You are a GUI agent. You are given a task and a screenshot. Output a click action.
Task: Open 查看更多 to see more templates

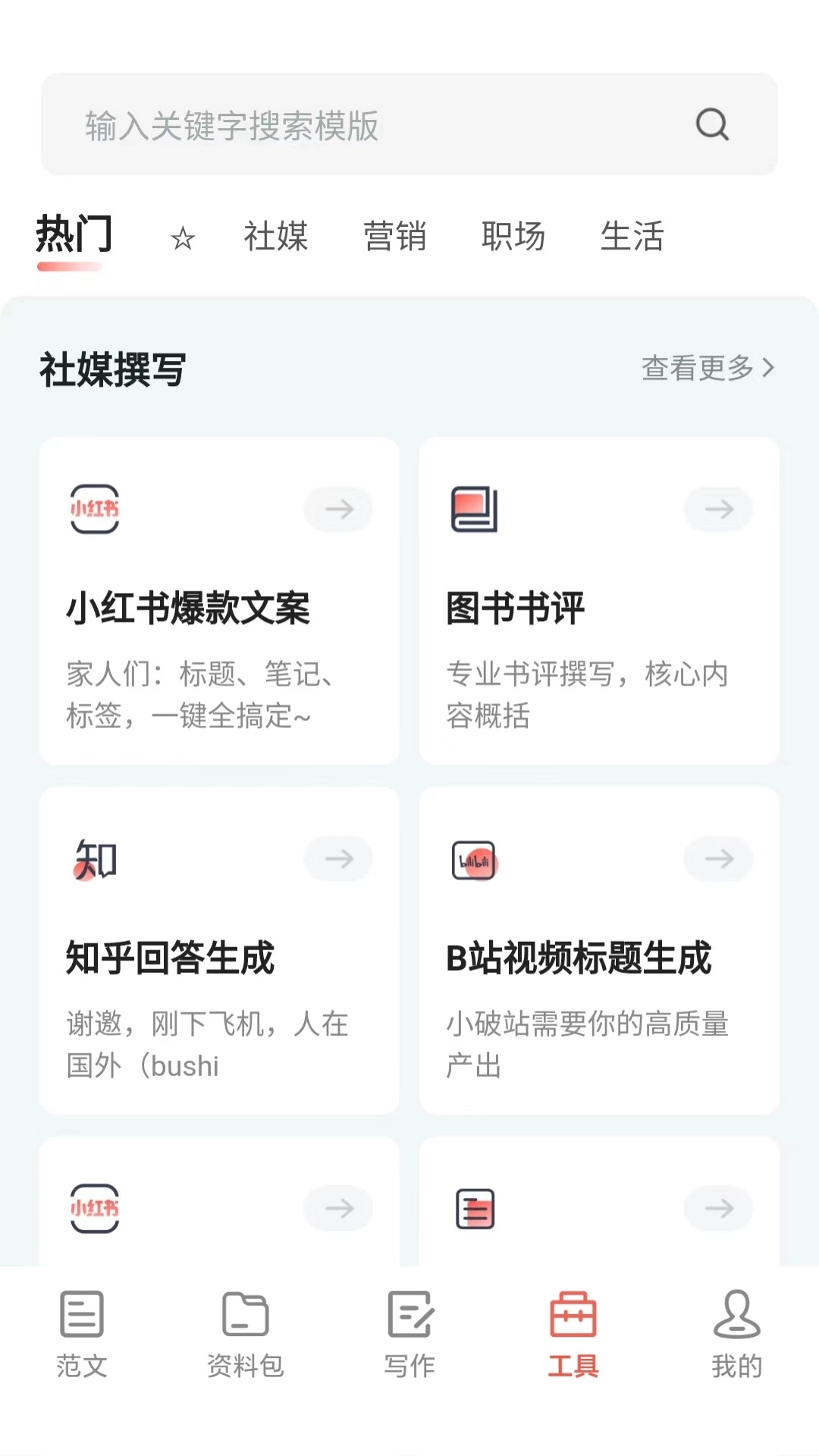[705, 369]
